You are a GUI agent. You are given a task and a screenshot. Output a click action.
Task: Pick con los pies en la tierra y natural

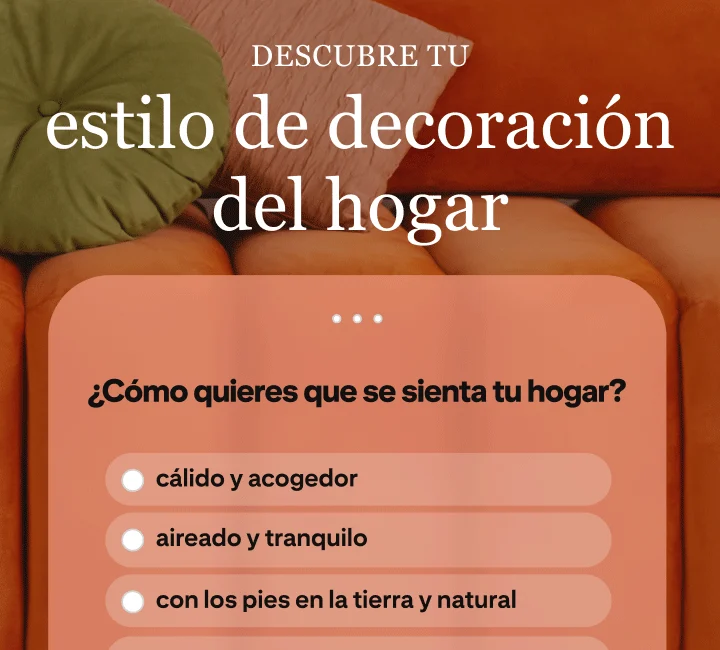tap(133, 601)
